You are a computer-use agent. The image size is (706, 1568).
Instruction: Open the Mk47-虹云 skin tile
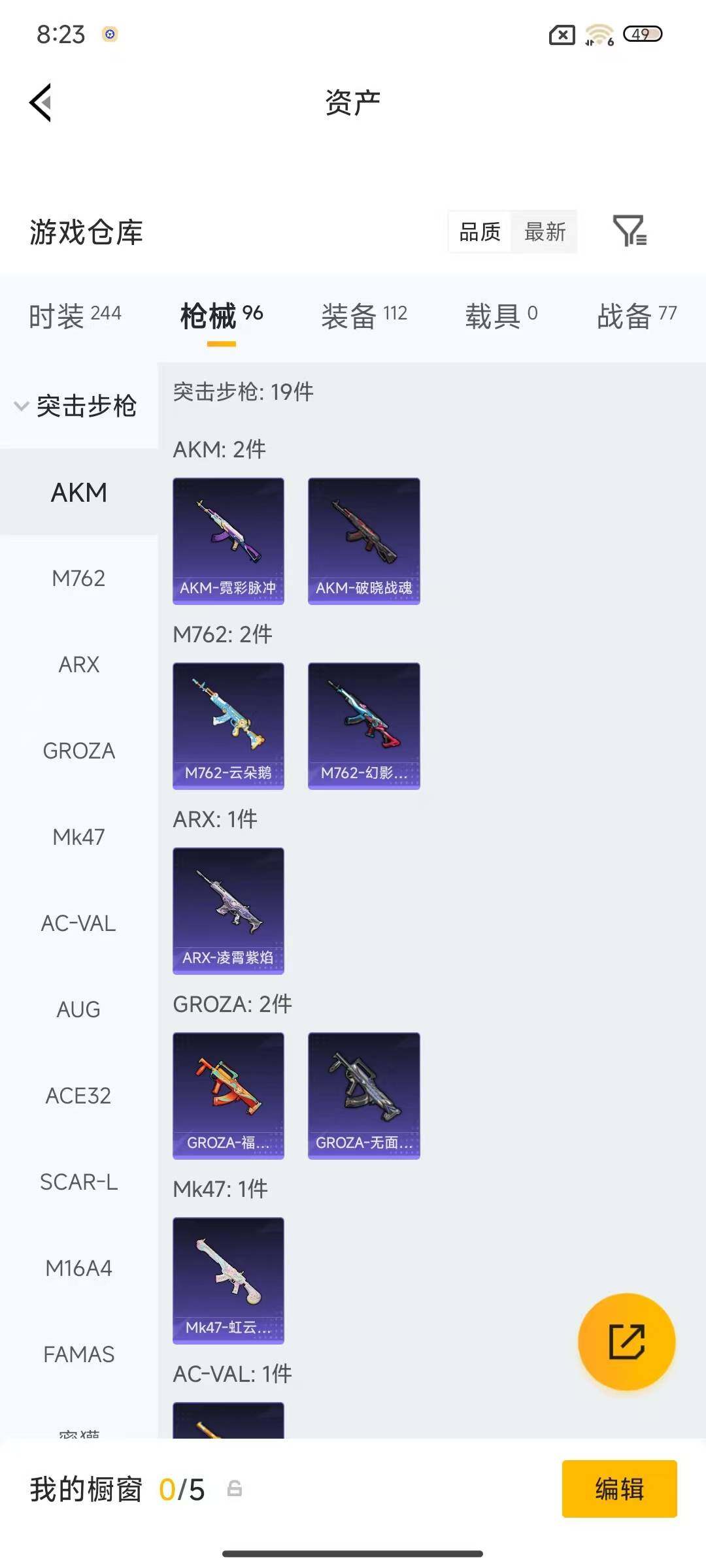(x=228, y=1280)
